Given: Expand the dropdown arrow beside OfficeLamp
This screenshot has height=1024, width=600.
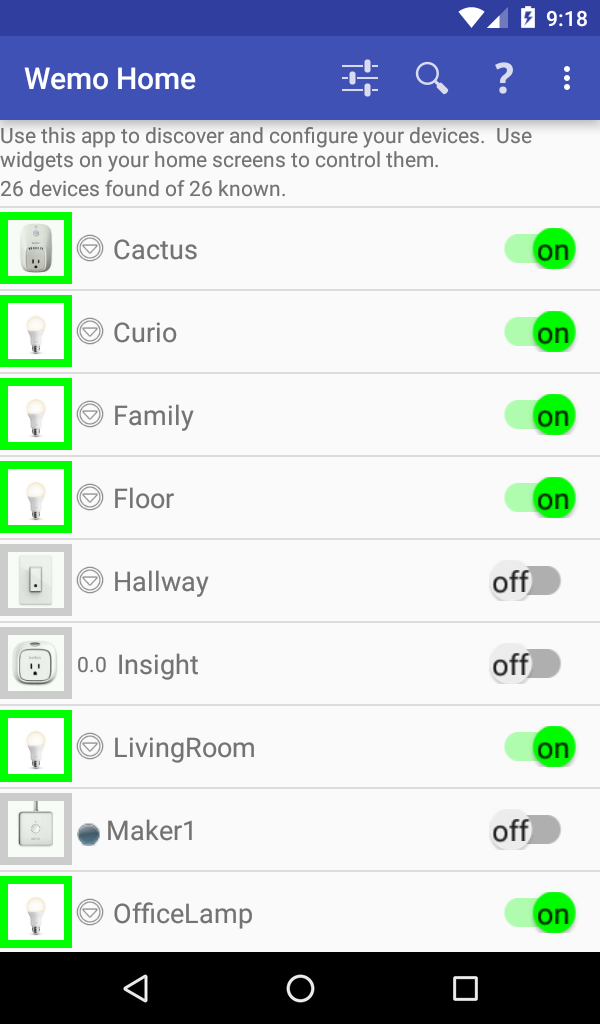Looking at the screenshot, I should pos(91,913).
